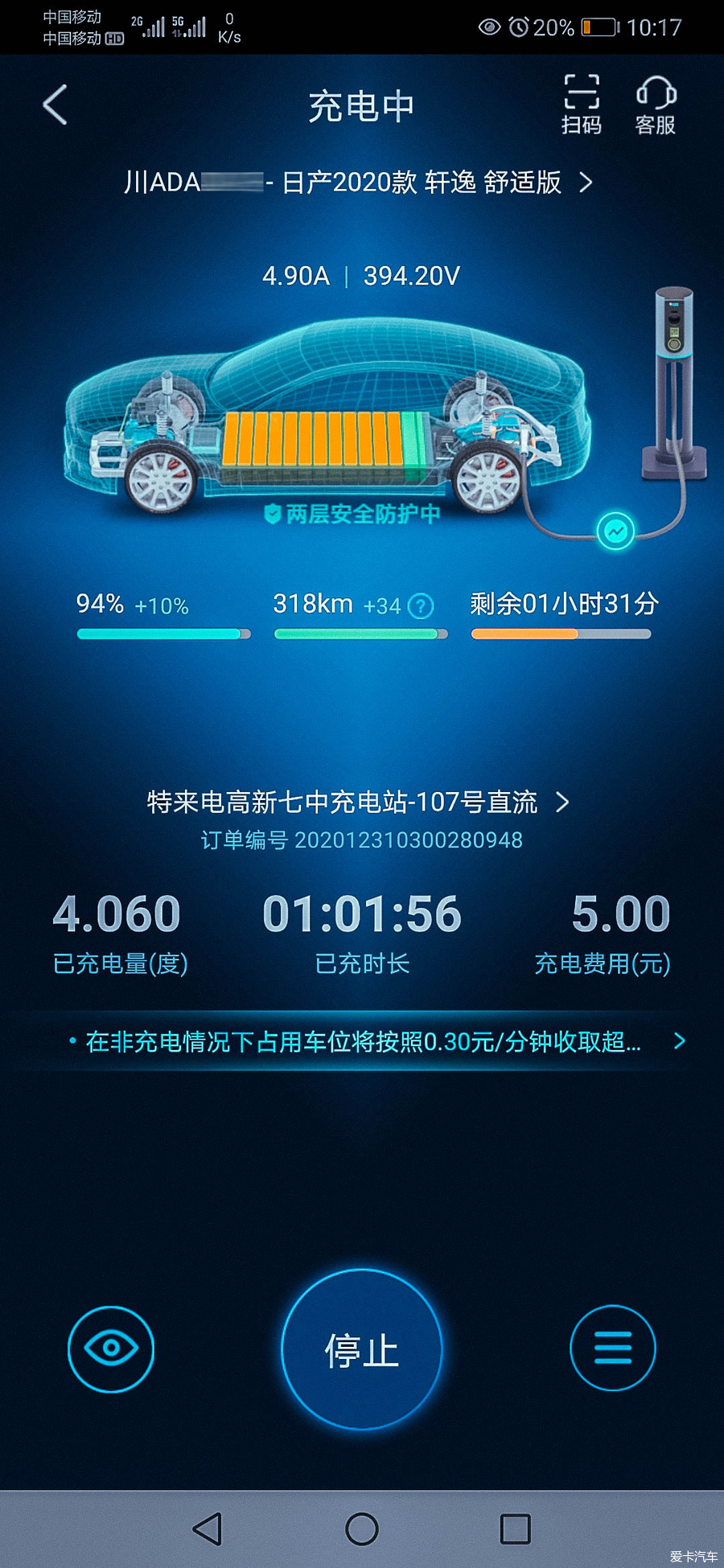Screen dimensions: 724x1568
Task: Open recent apps from navigation bar
Action: click(515, 1529)
